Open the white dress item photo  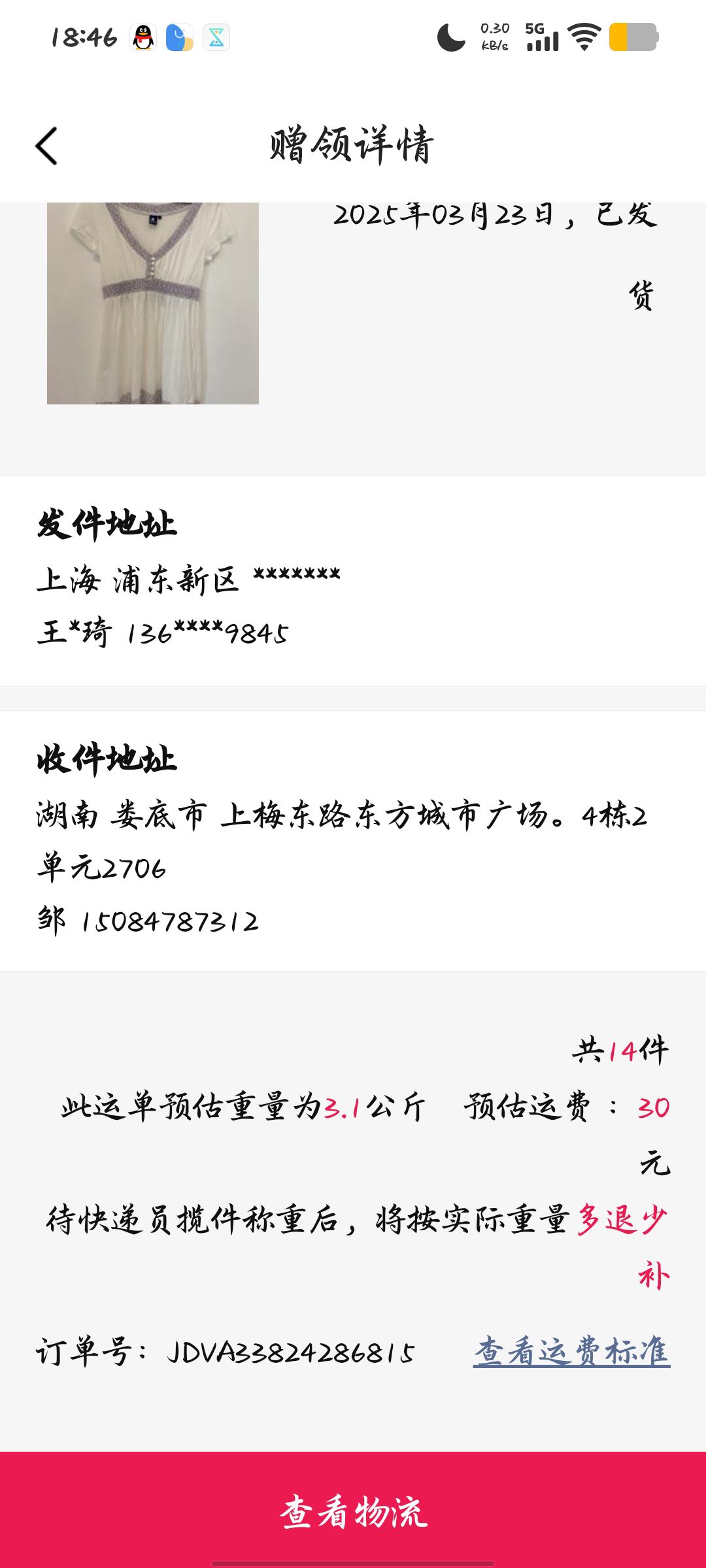(153, 303)
